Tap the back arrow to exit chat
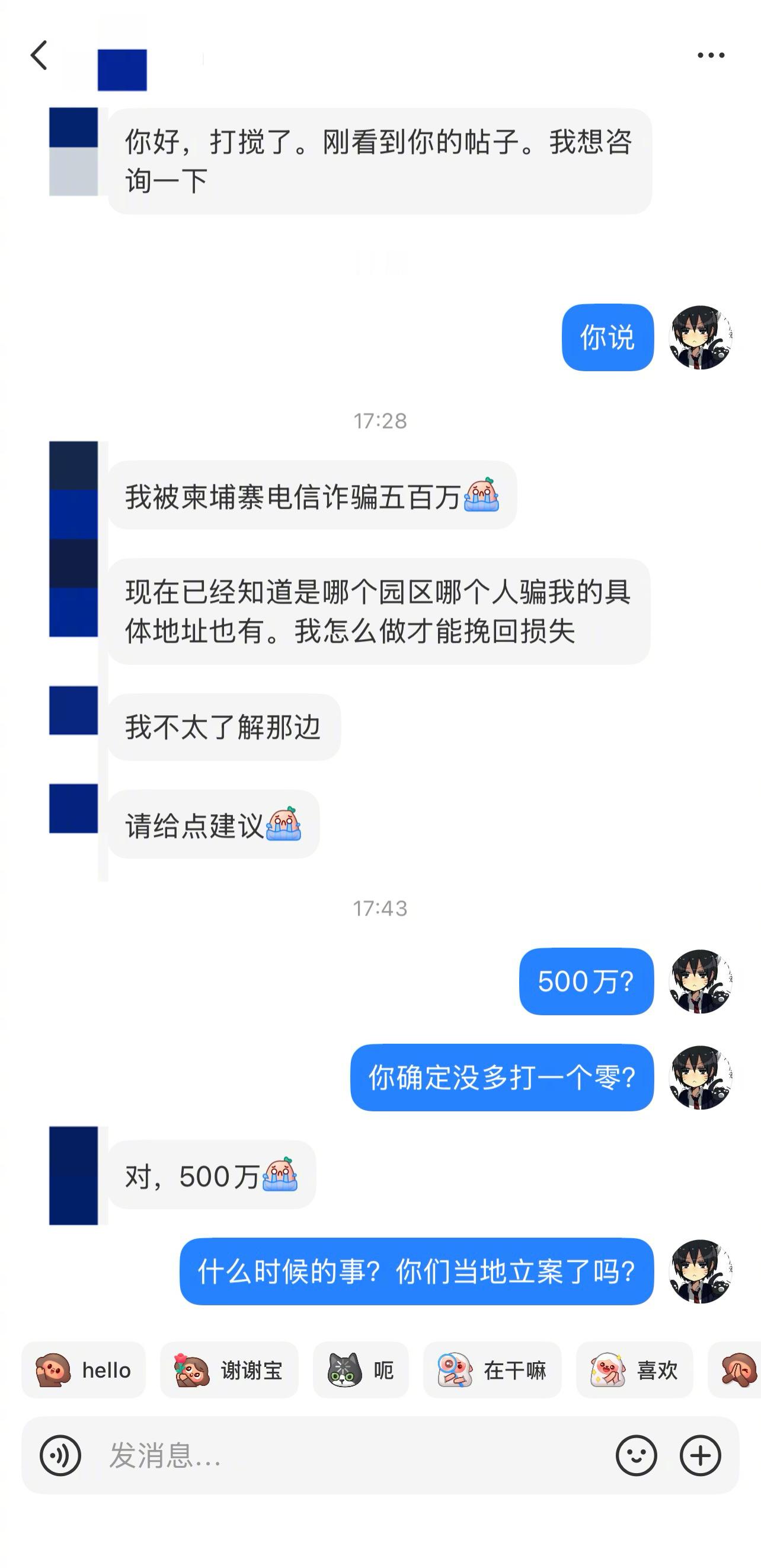Viewport: 761px width, 1568px height. click(40, 55)
